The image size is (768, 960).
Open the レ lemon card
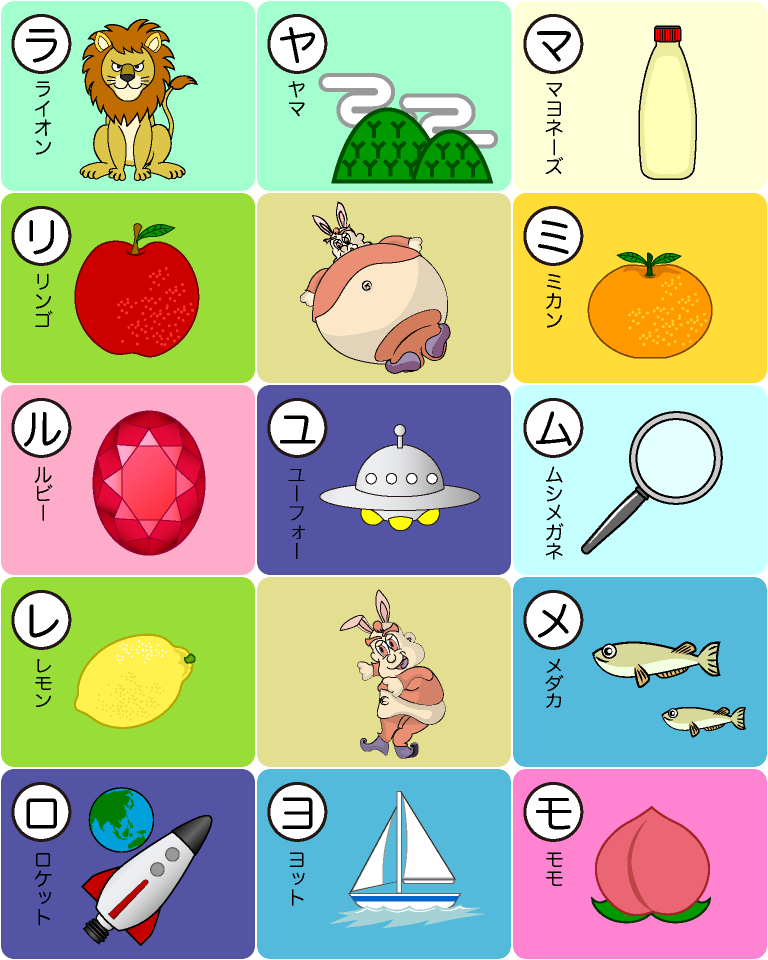coord(128,672)
